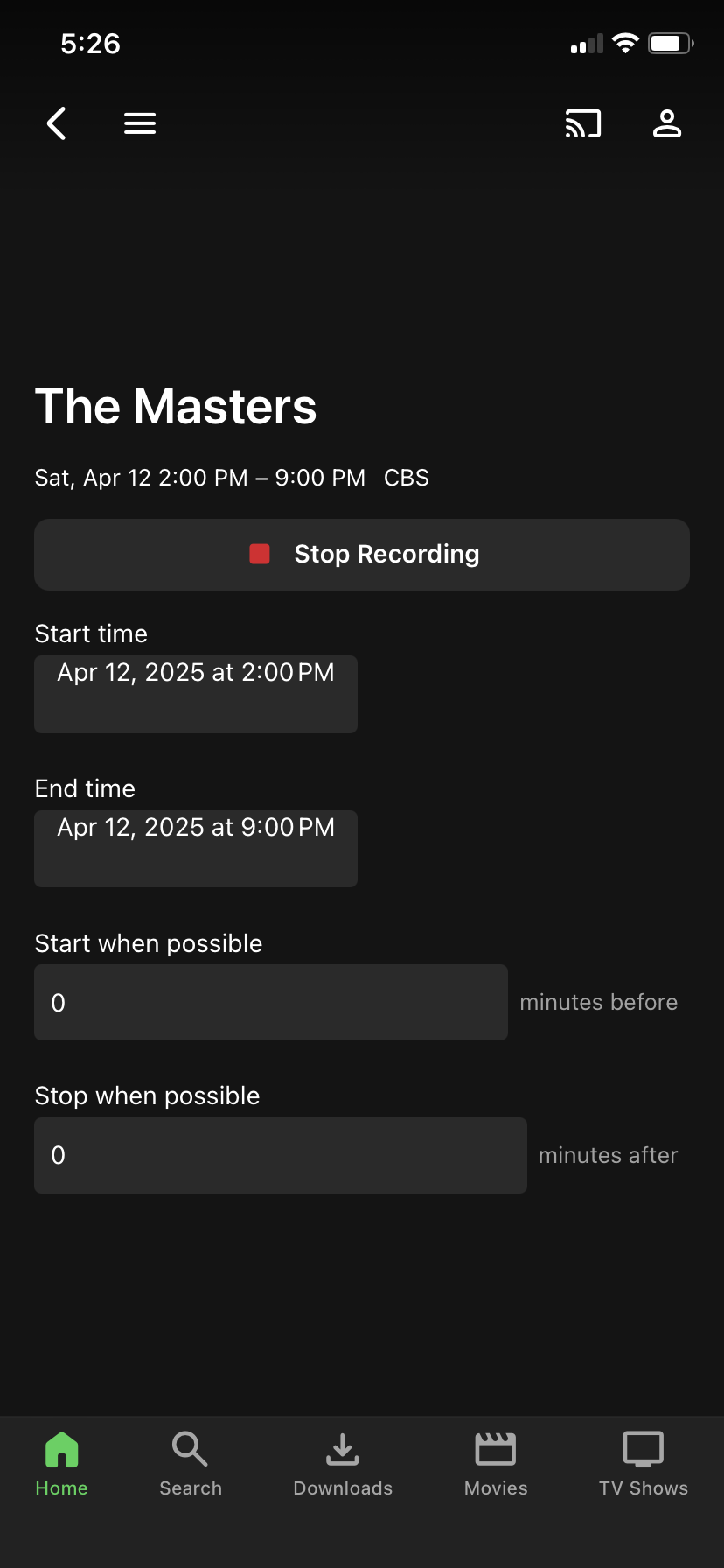The image size is (724, 1568).
Task: Open the hamburger menu
Action: coord(140,123)
